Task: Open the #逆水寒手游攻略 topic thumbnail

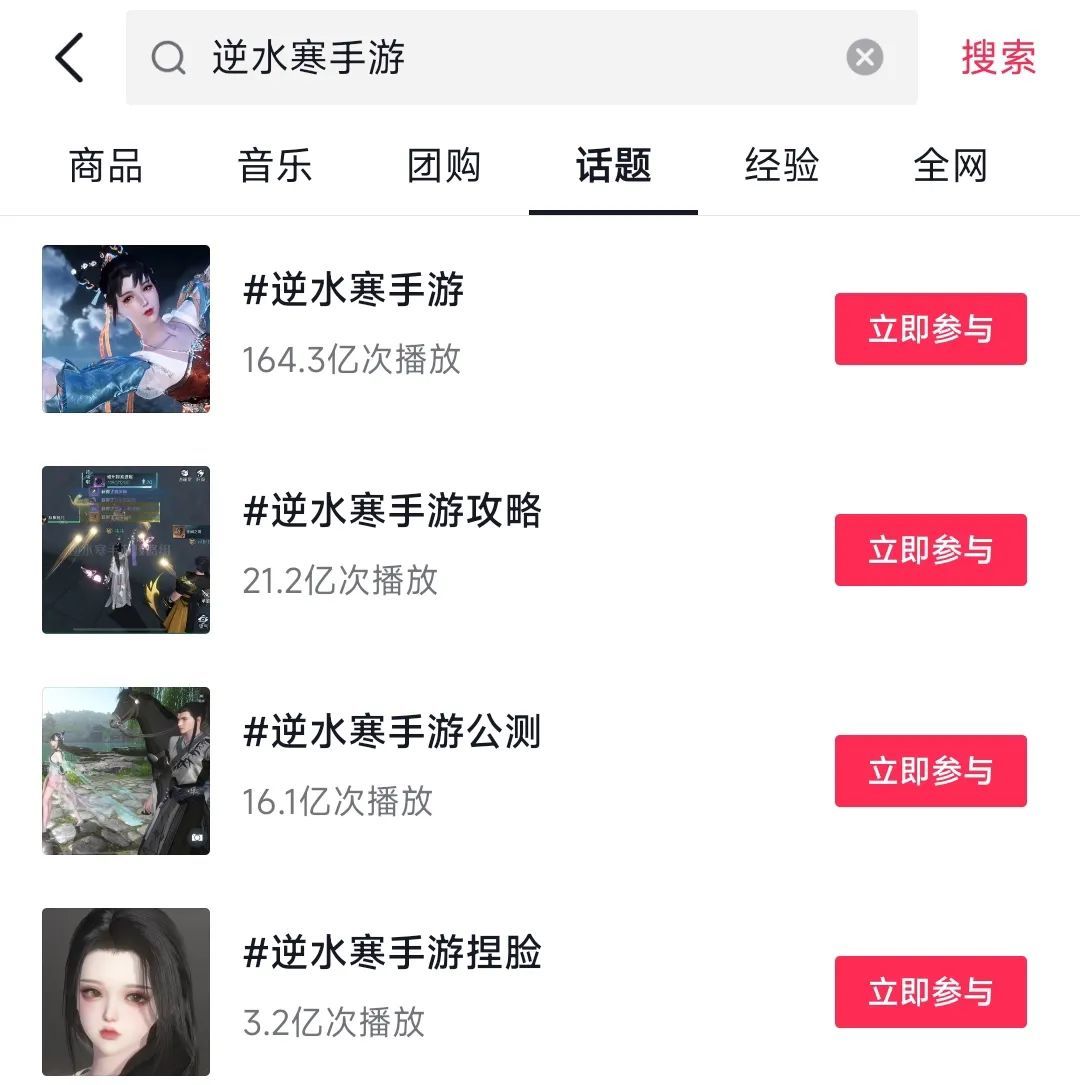Action: 125,549
